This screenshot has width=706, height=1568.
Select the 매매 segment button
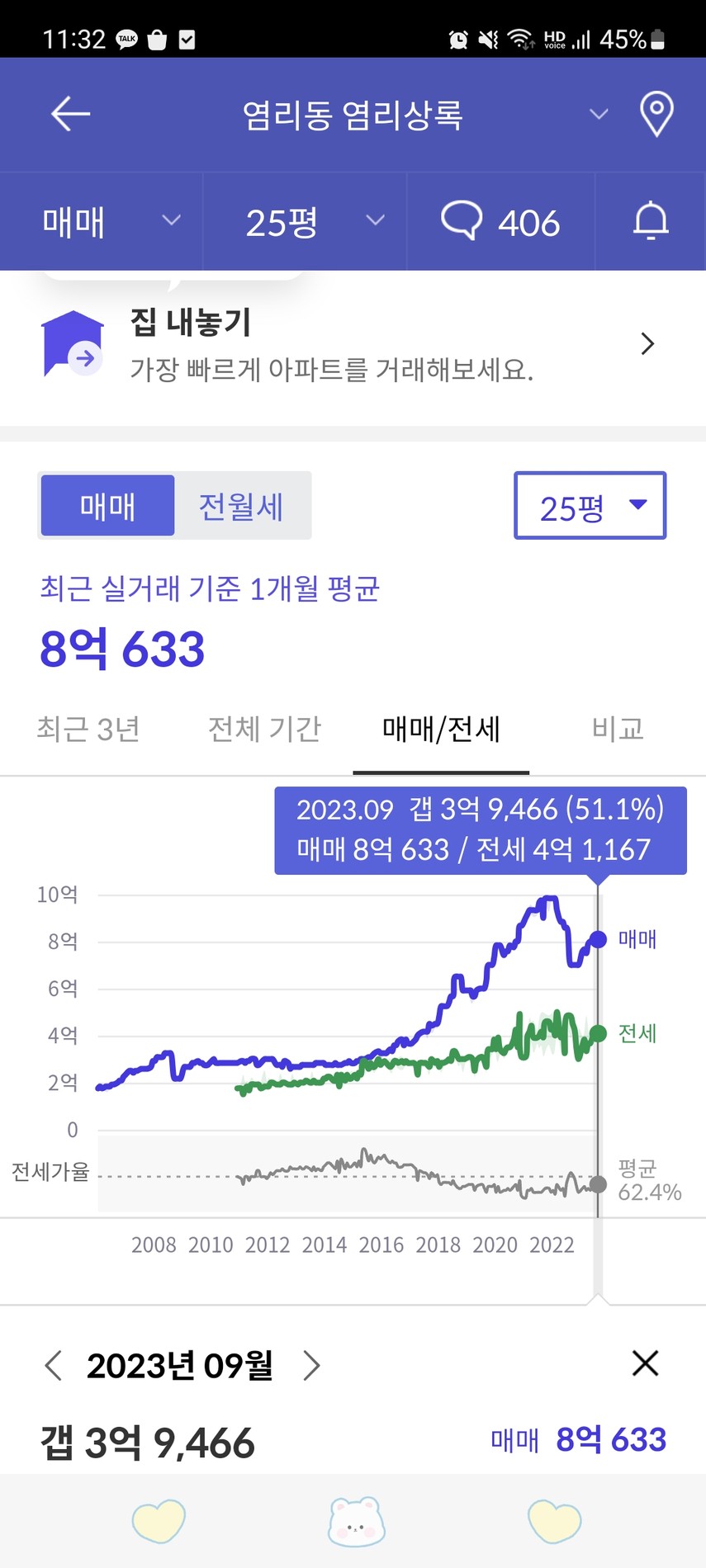[107, 506]
